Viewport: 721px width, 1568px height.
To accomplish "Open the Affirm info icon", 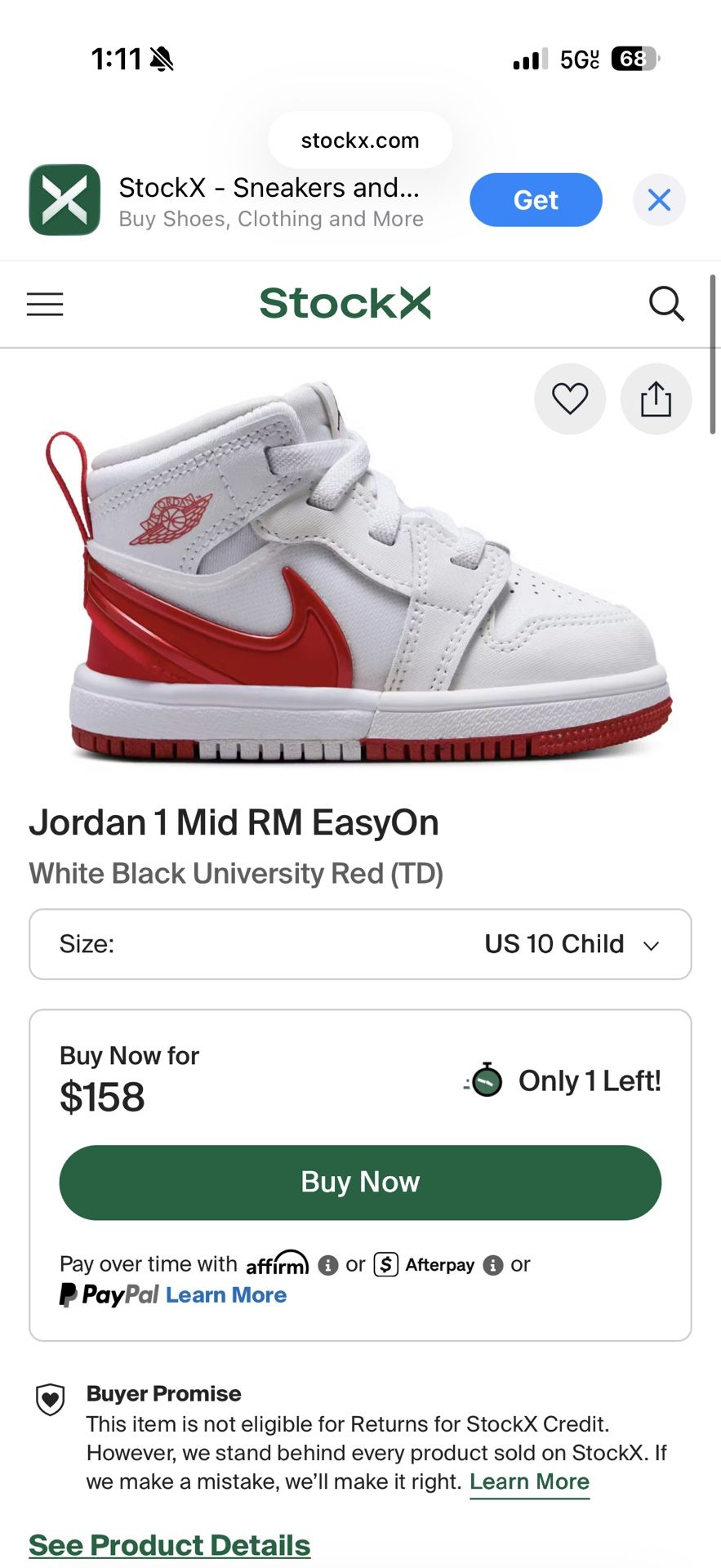I will coord(328,1265).
